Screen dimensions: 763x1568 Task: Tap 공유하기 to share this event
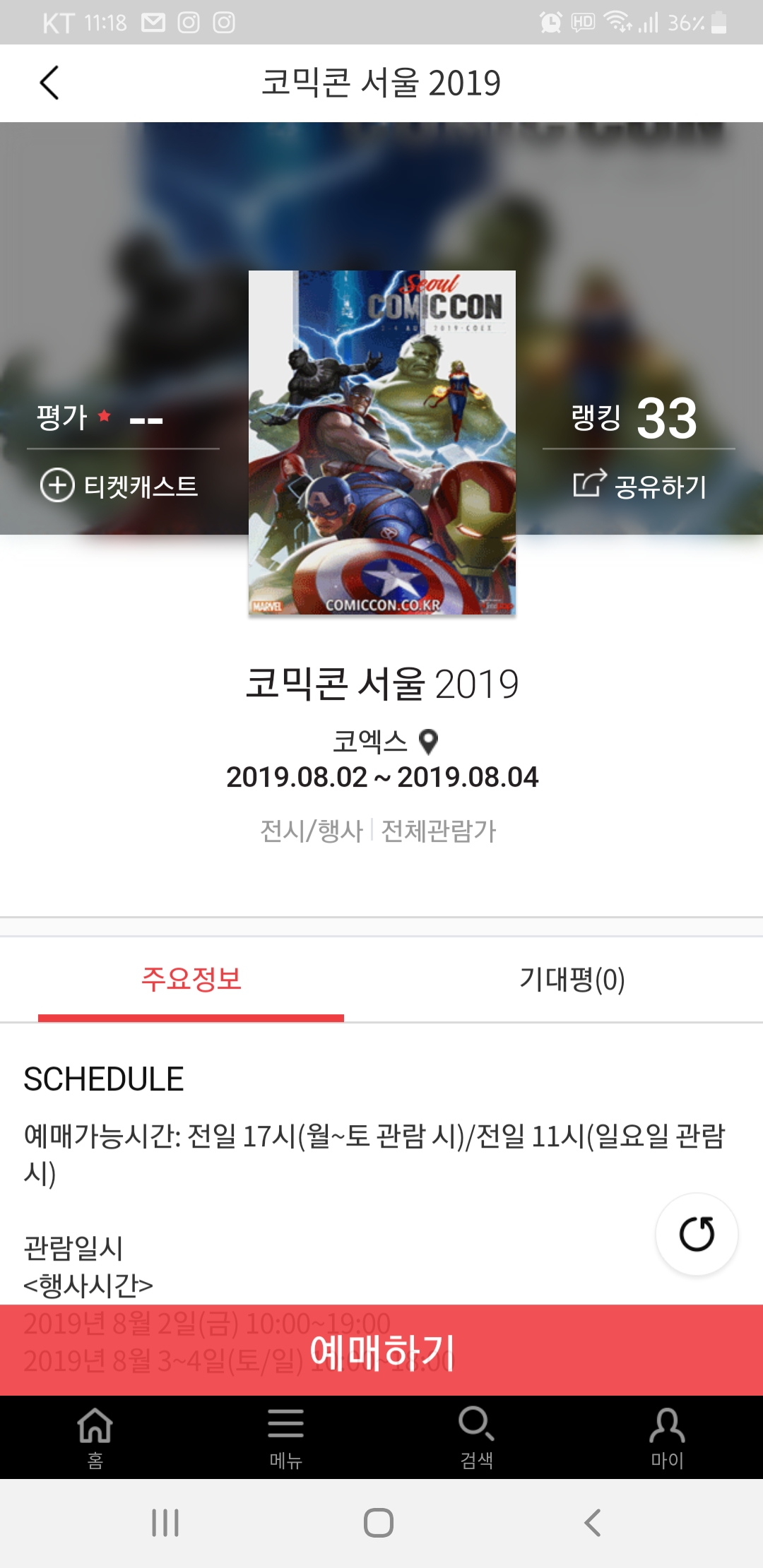tap(639, 486)
